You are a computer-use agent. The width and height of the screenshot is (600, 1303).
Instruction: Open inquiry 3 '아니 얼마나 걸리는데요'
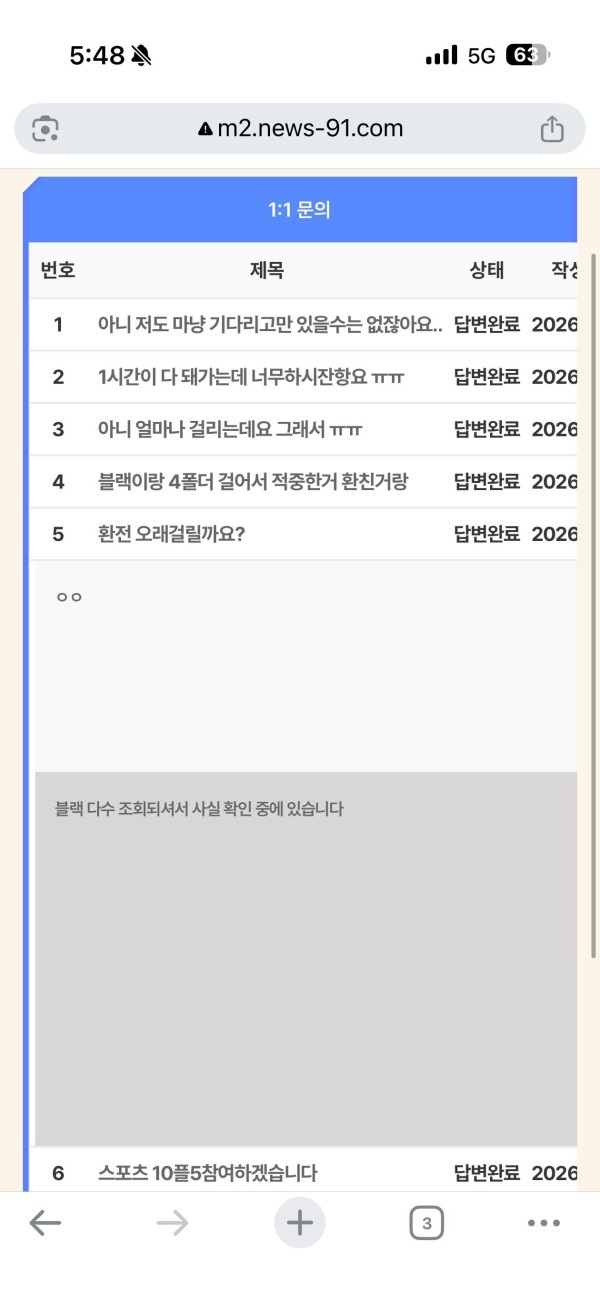click(x=230, y=429)
